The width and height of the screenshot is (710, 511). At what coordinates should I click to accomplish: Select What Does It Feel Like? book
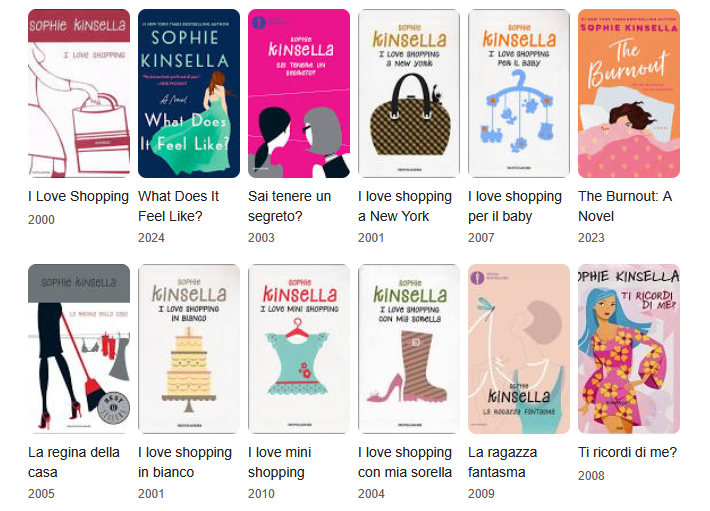(x=189, y=94)
